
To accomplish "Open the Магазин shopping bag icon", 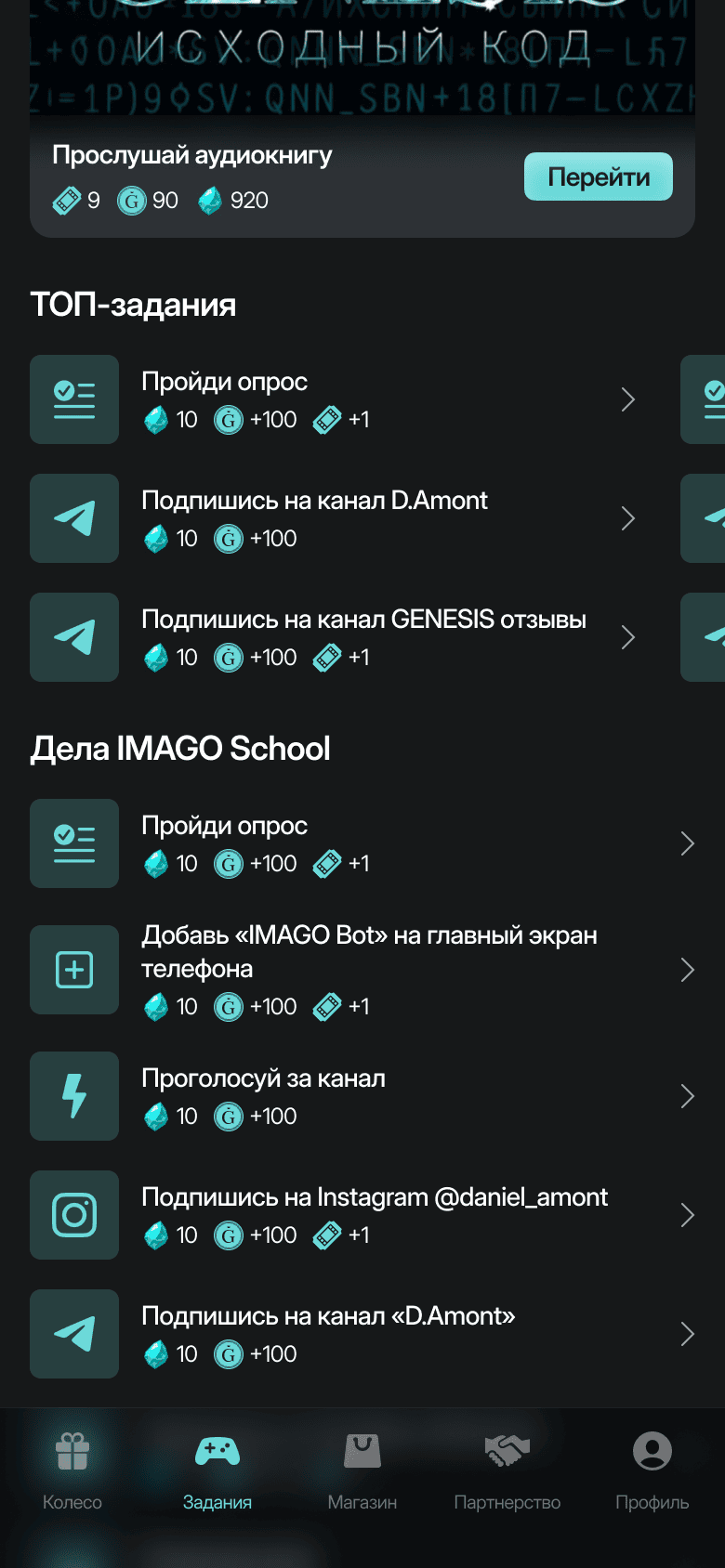I will 362,1447.
